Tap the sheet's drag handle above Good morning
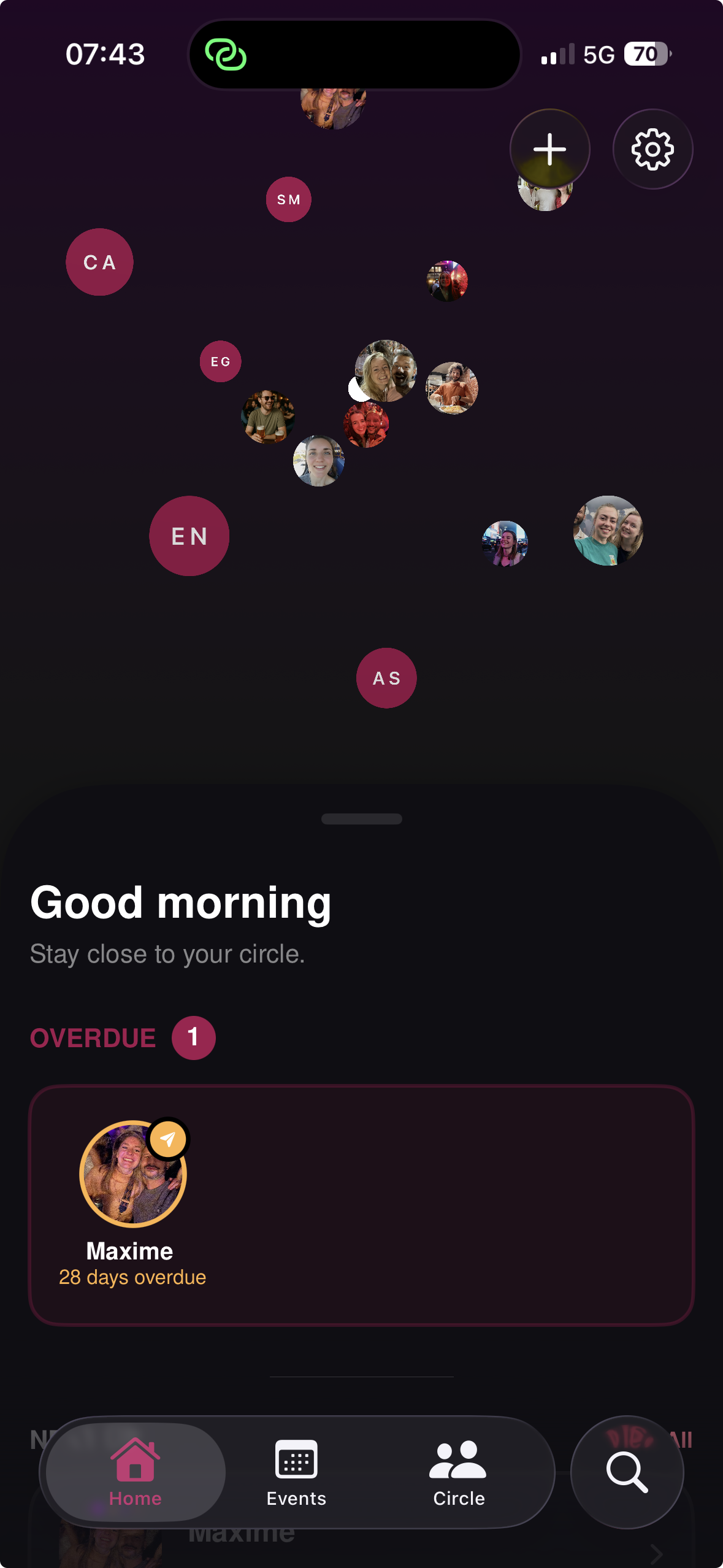 (361, 819)
